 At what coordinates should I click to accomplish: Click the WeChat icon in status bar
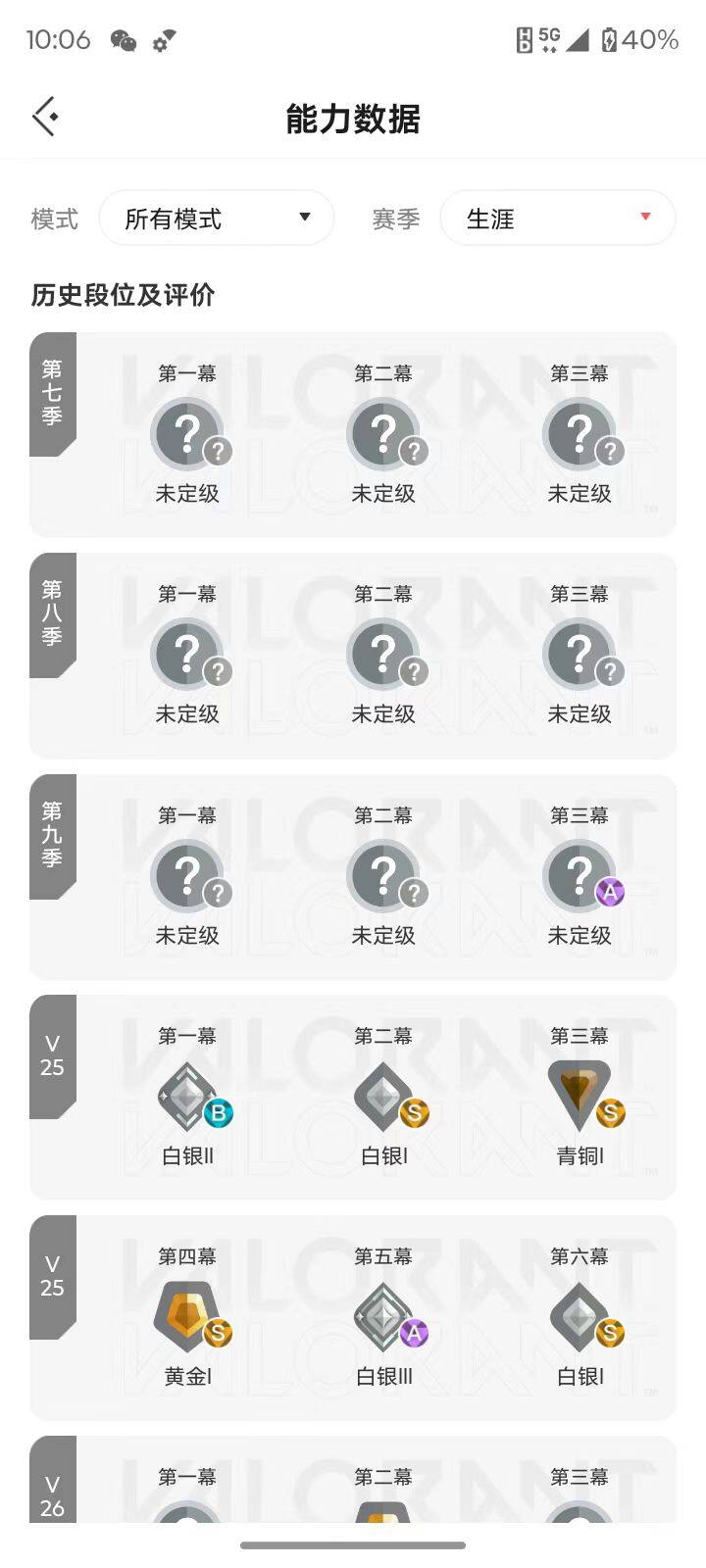tap(122, 40)
